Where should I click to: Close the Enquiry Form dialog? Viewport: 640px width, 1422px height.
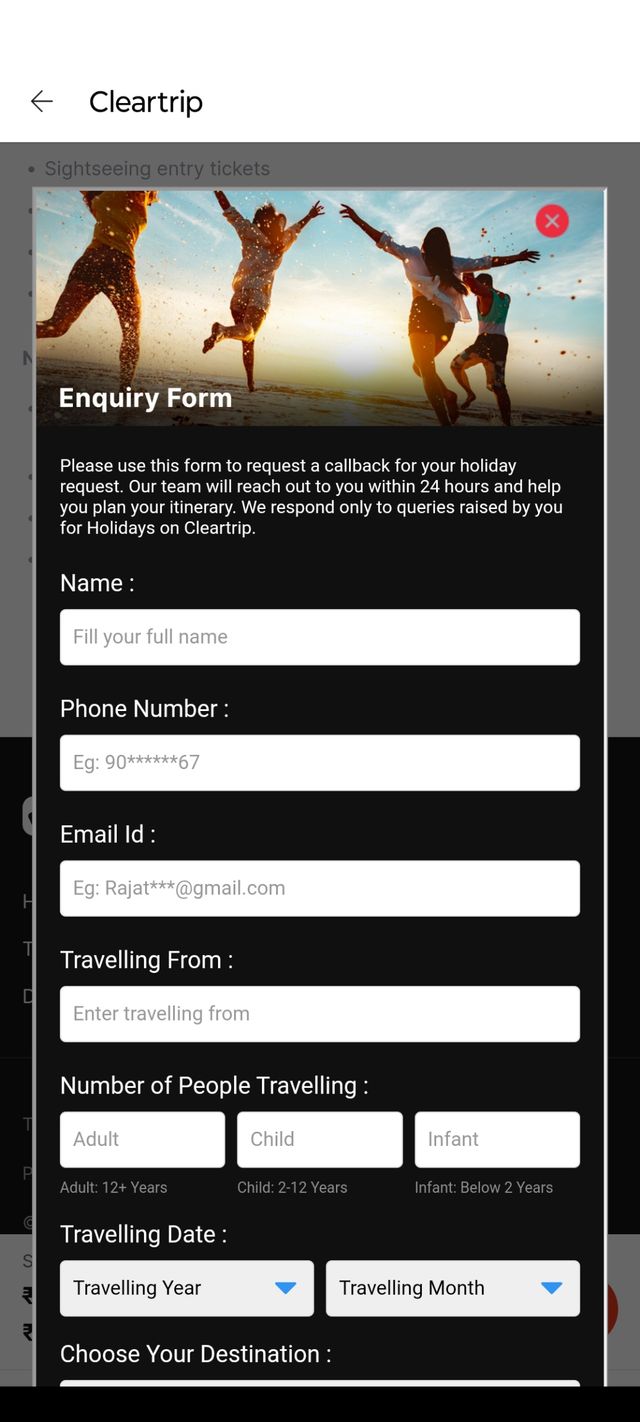[x=552, y=221]
